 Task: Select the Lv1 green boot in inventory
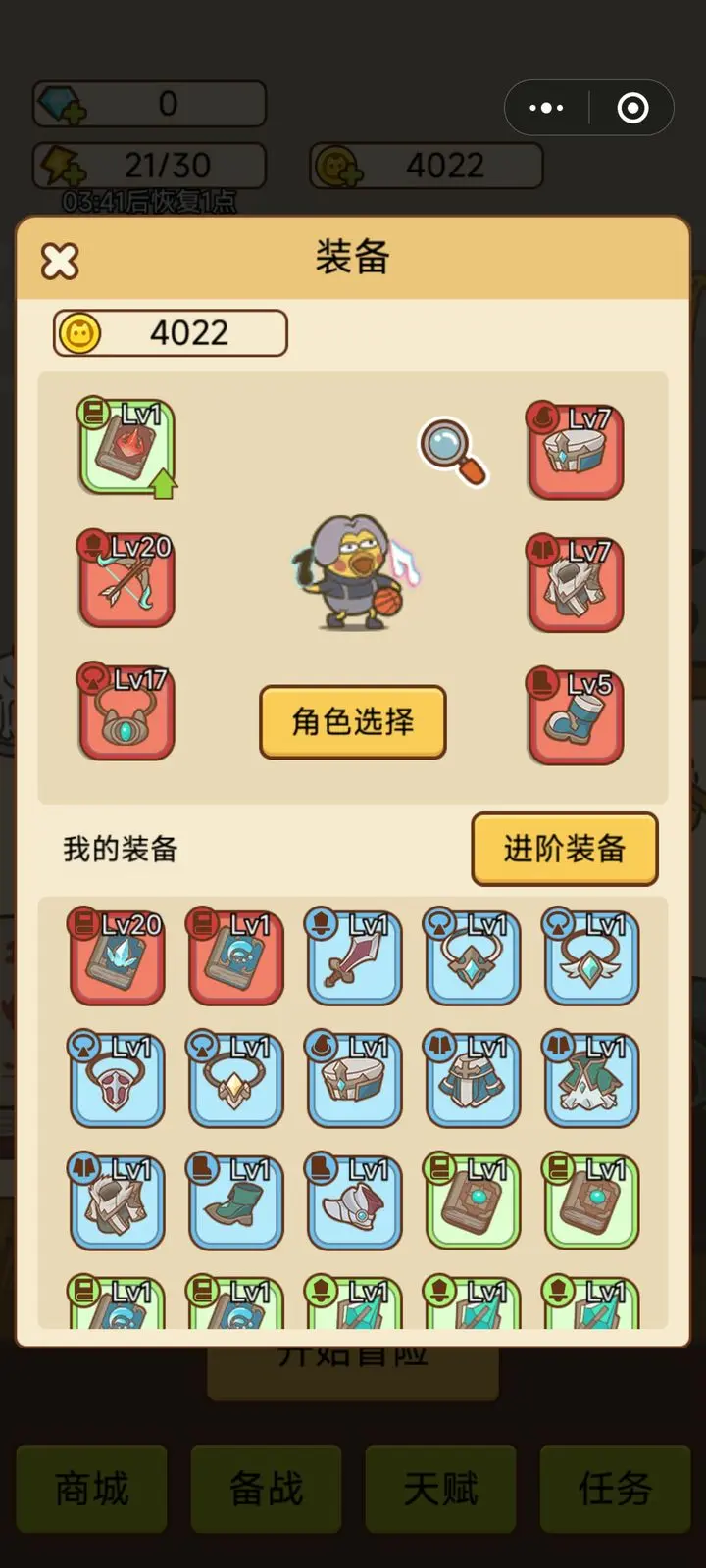(235, 1201)
